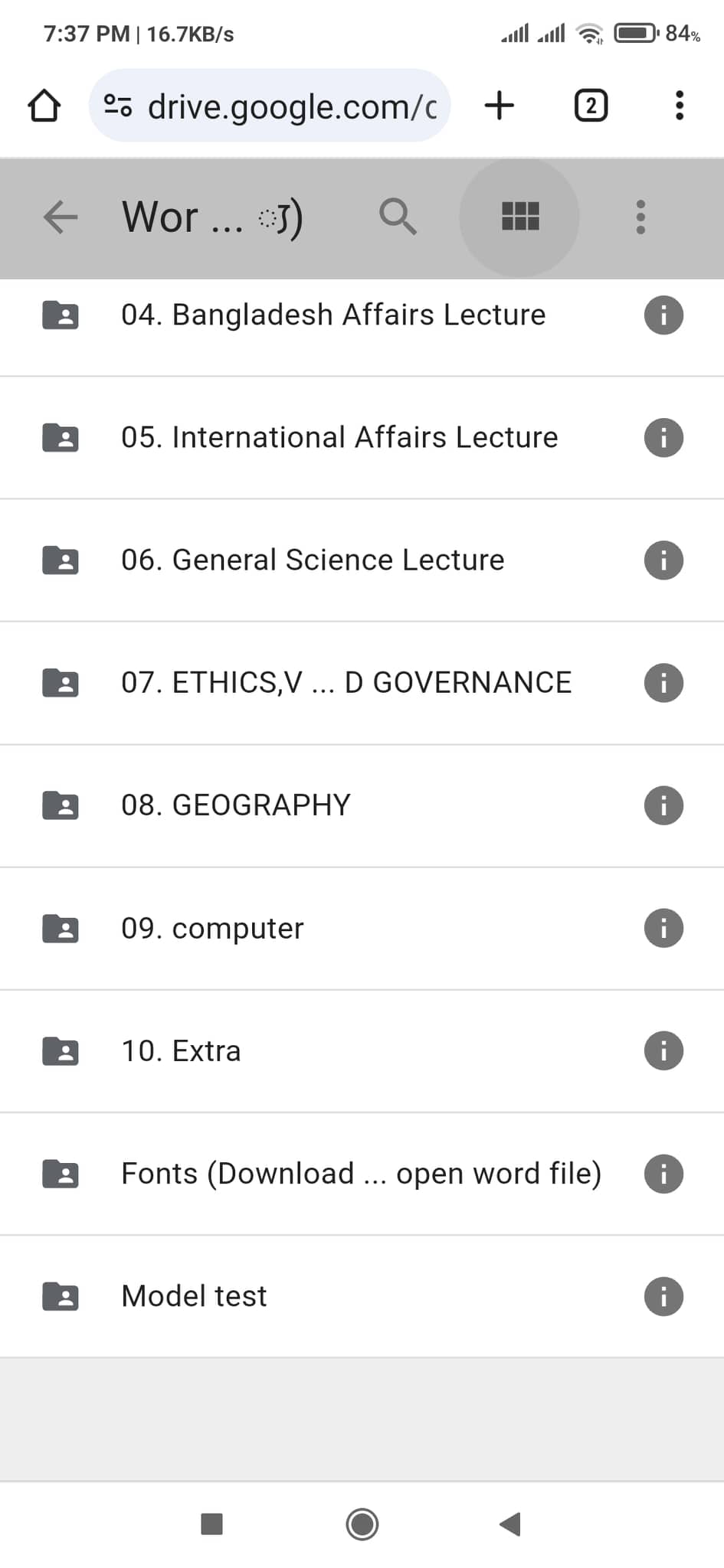Open the Chrome browser menu
The image size is (724, 1568).
pos(679,106)
